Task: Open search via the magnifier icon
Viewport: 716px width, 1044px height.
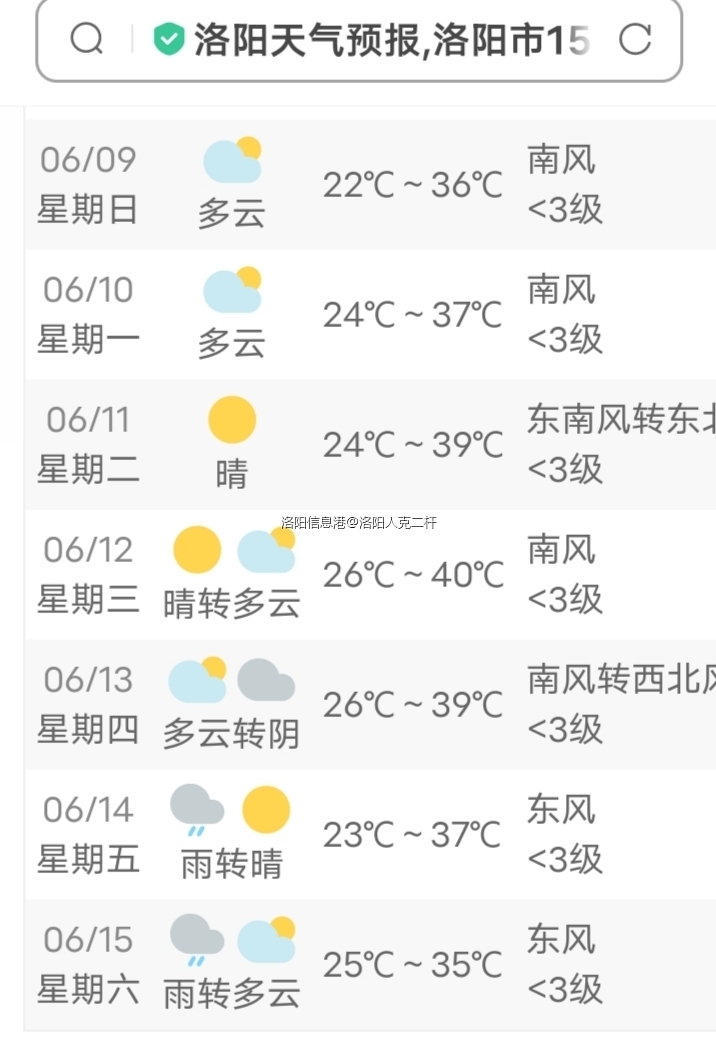Action: click(x=87, y=40)
